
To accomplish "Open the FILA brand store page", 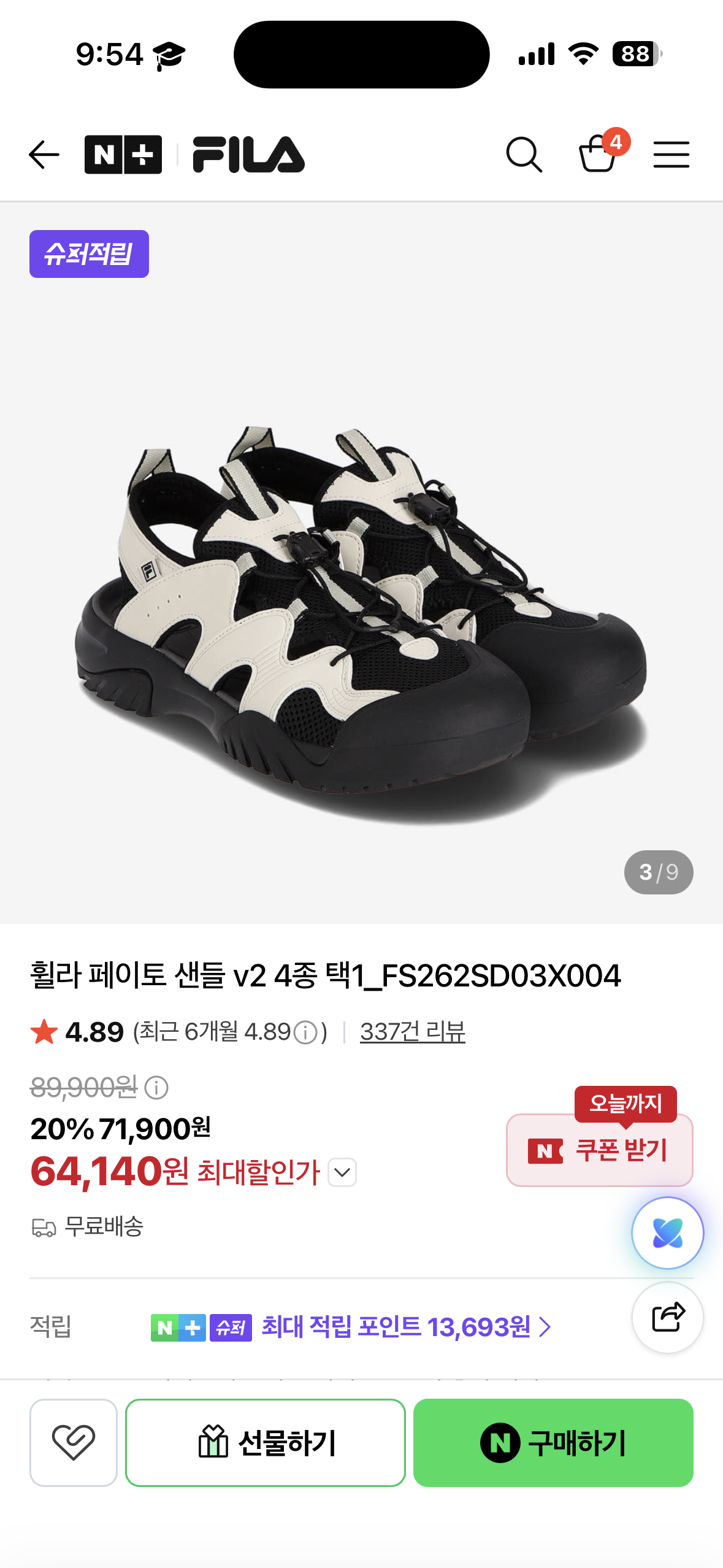I will point(248,155).
